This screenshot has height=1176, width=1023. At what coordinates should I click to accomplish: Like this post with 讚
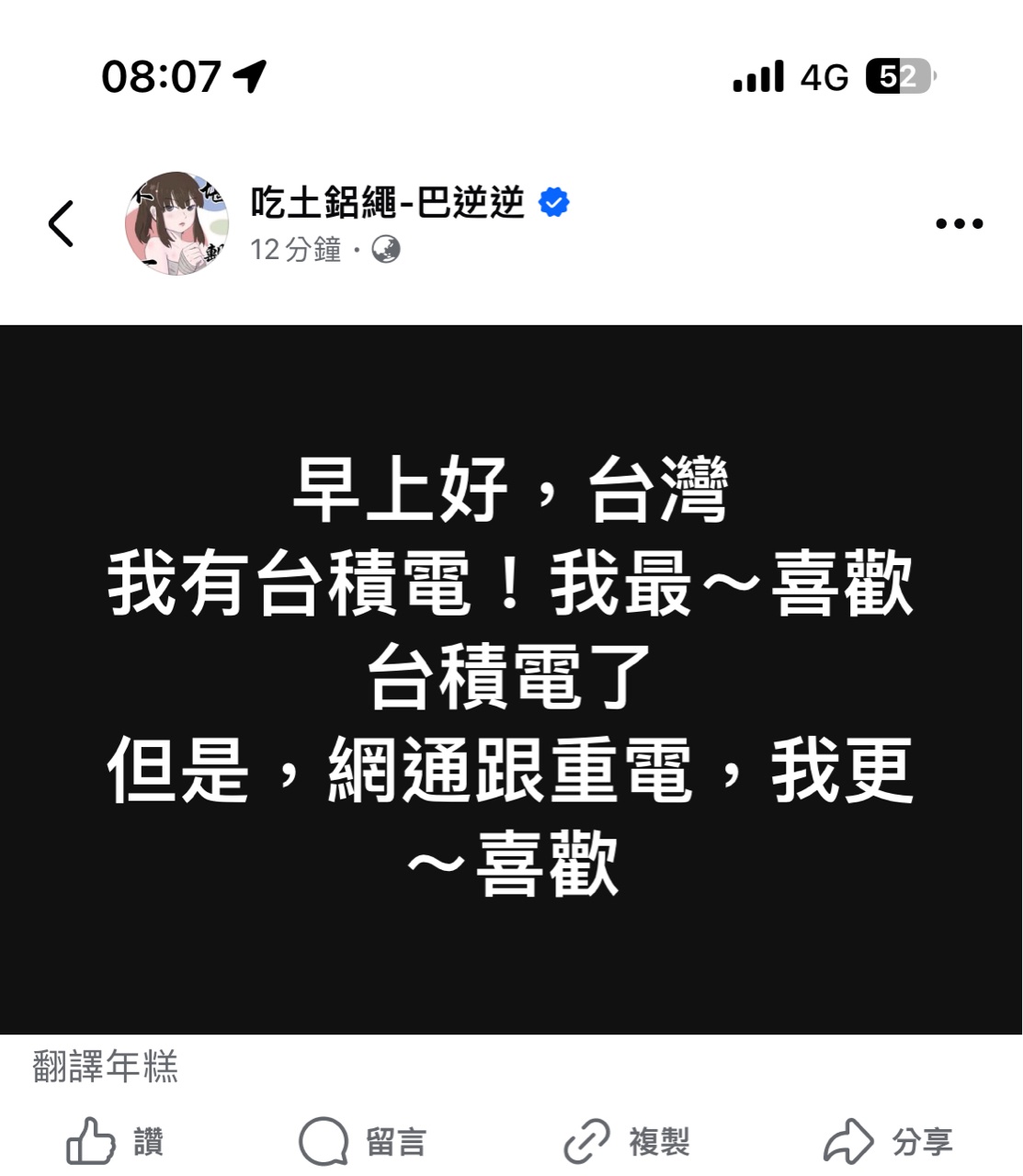[116, 1142]
